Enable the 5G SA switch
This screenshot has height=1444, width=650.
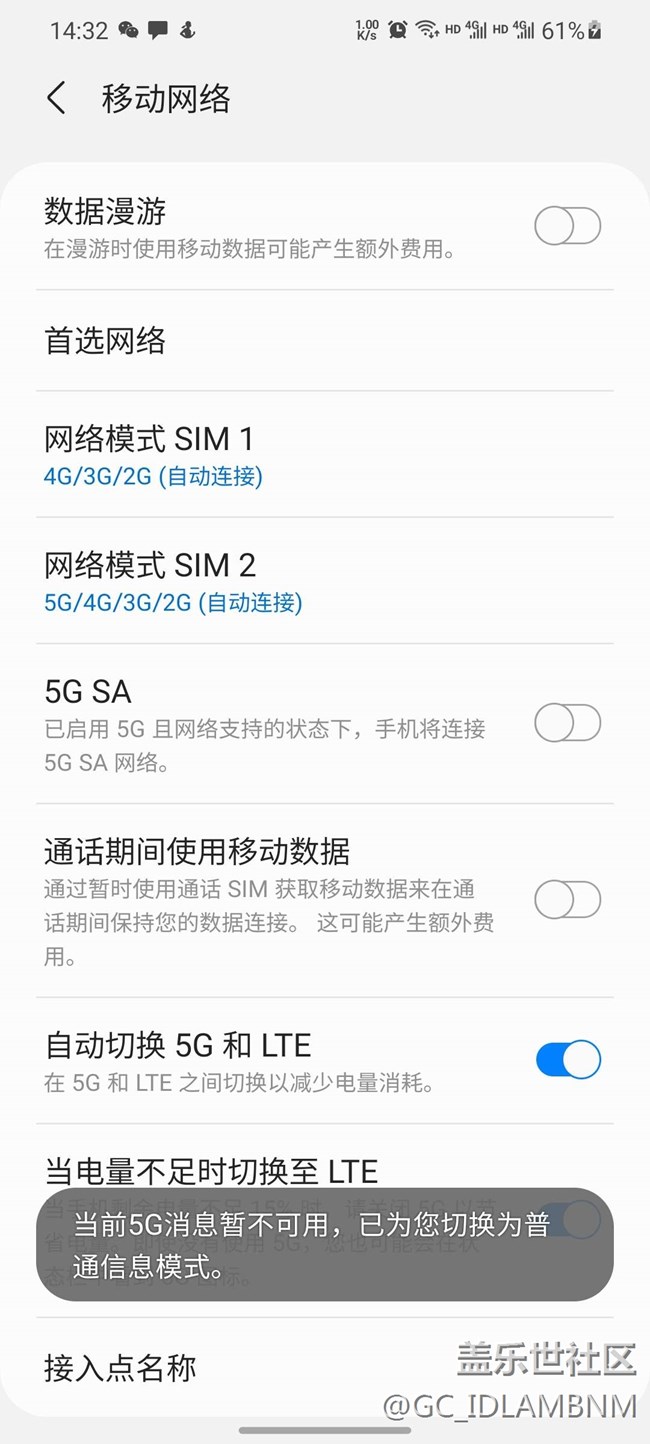[567, 723]
